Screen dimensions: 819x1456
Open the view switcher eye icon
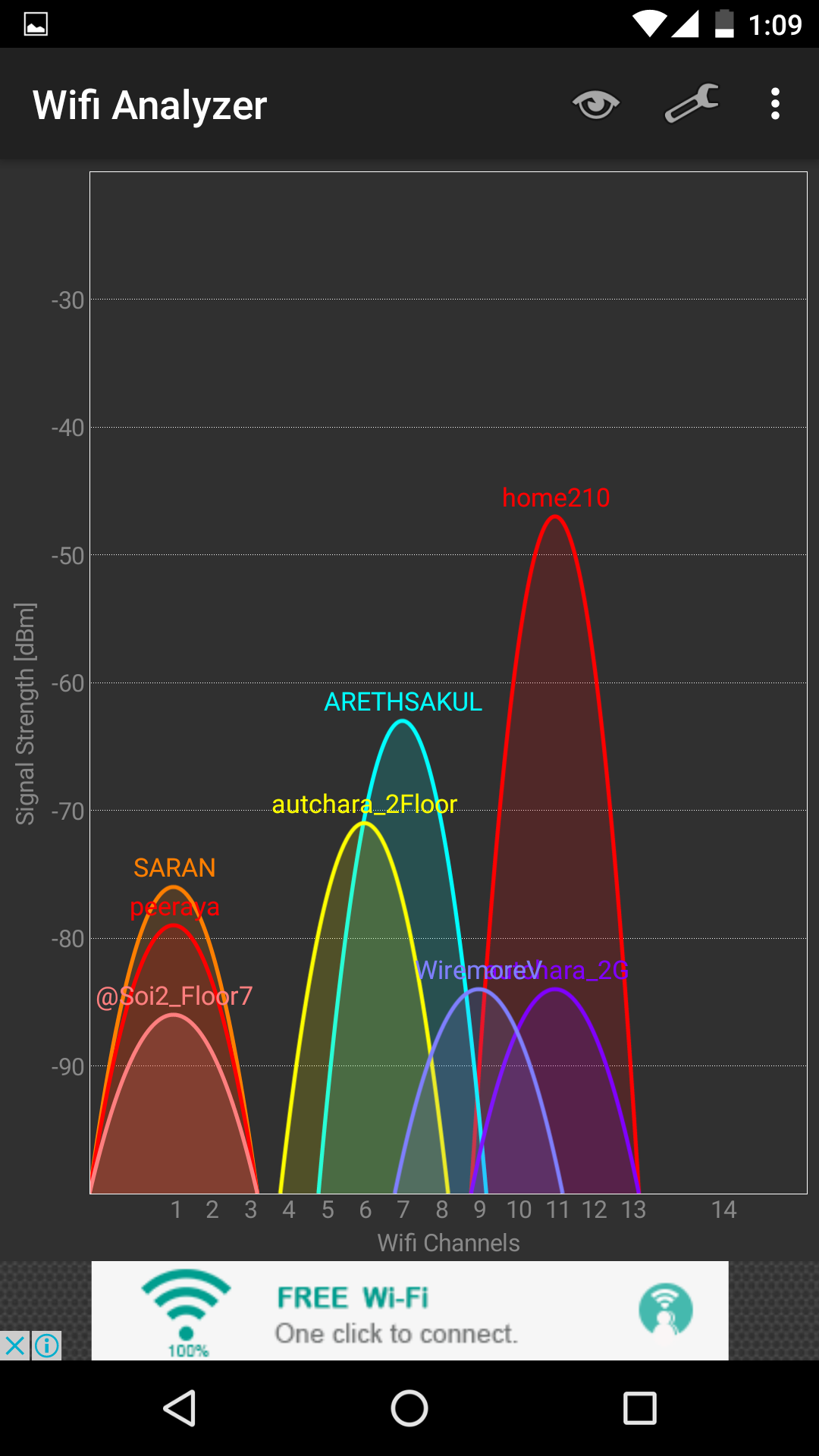click(596, 104)
